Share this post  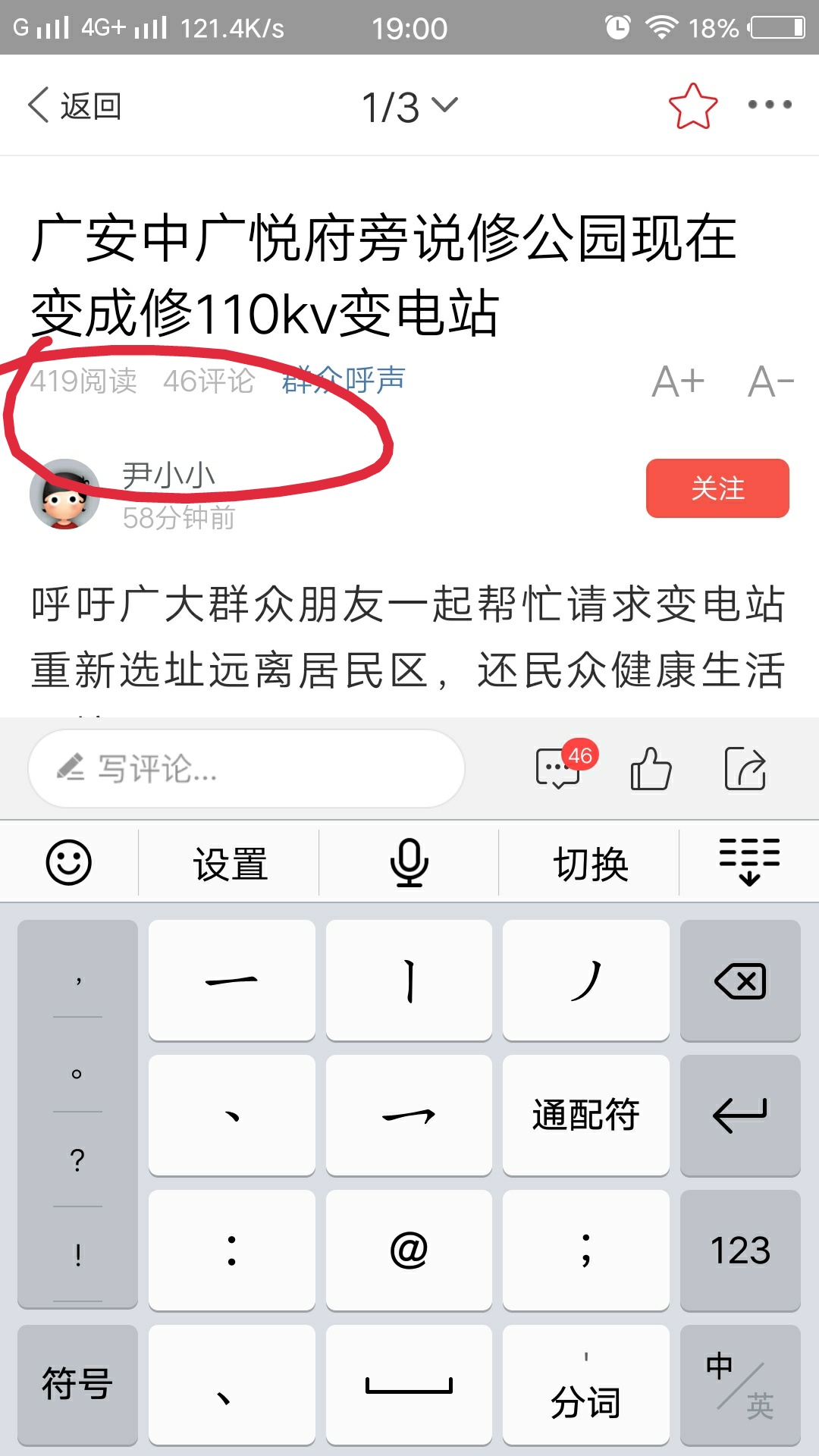point(745,768)
